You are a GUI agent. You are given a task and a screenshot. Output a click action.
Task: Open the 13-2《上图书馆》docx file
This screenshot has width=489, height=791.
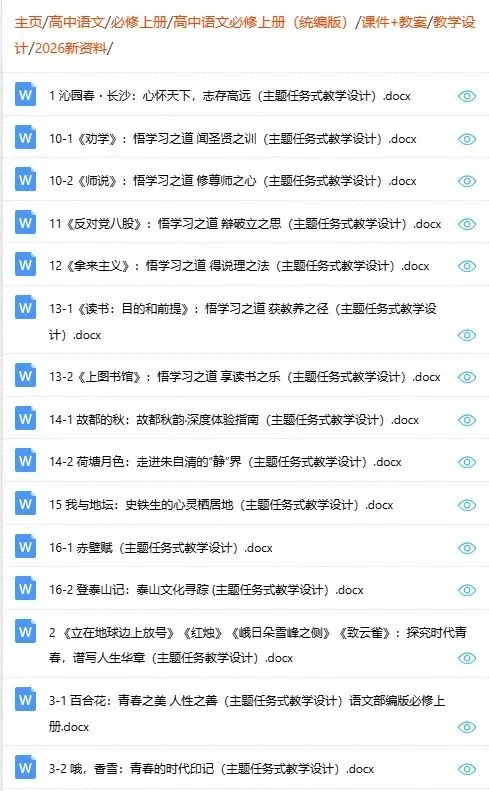pos(244,377)
